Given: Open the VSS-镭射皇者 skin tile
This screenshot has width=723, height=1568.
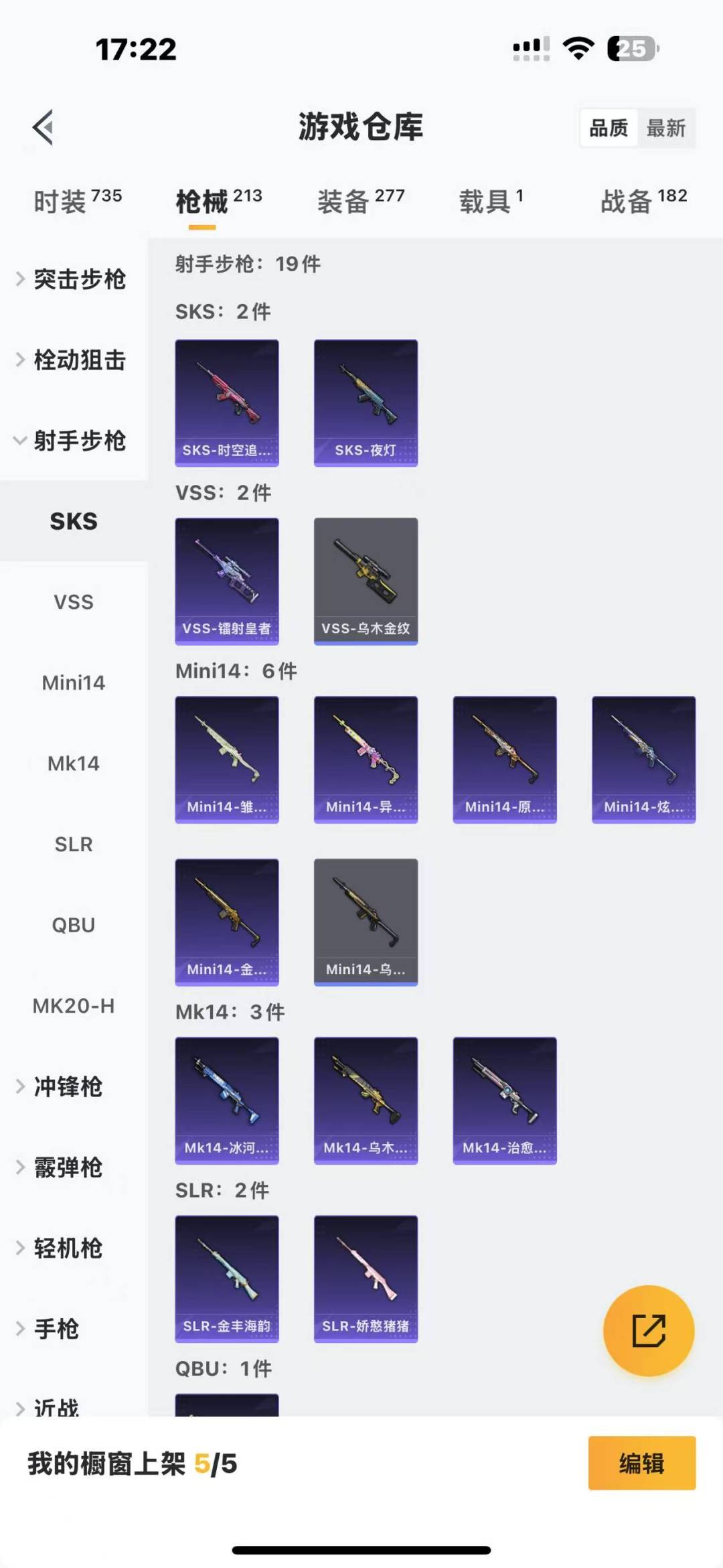Looking at the screenshot, I should [227, 581].
